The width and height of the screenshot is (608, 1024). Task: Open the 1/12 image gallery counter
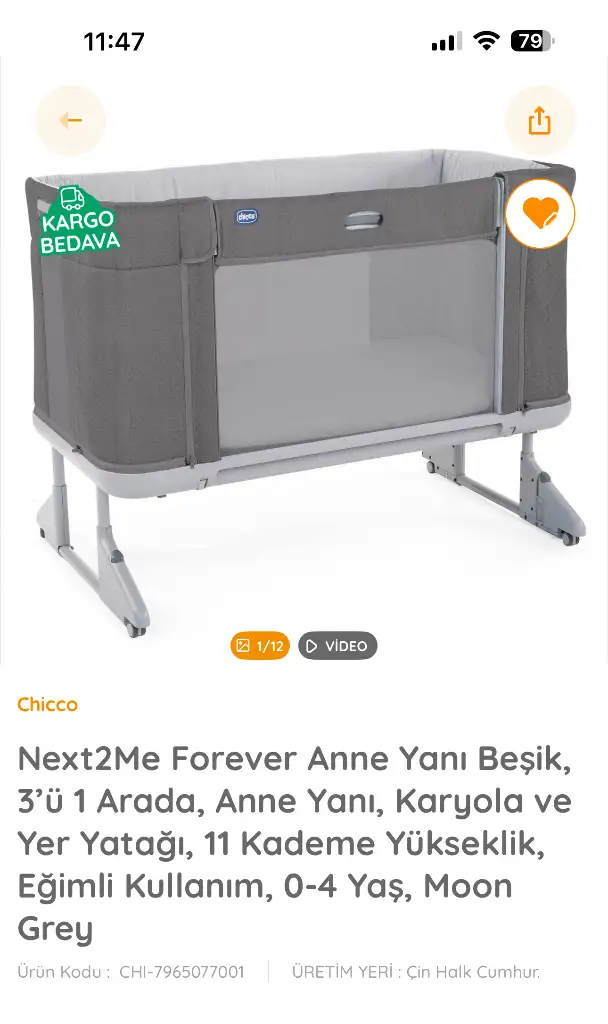click(x=260, y=646)
